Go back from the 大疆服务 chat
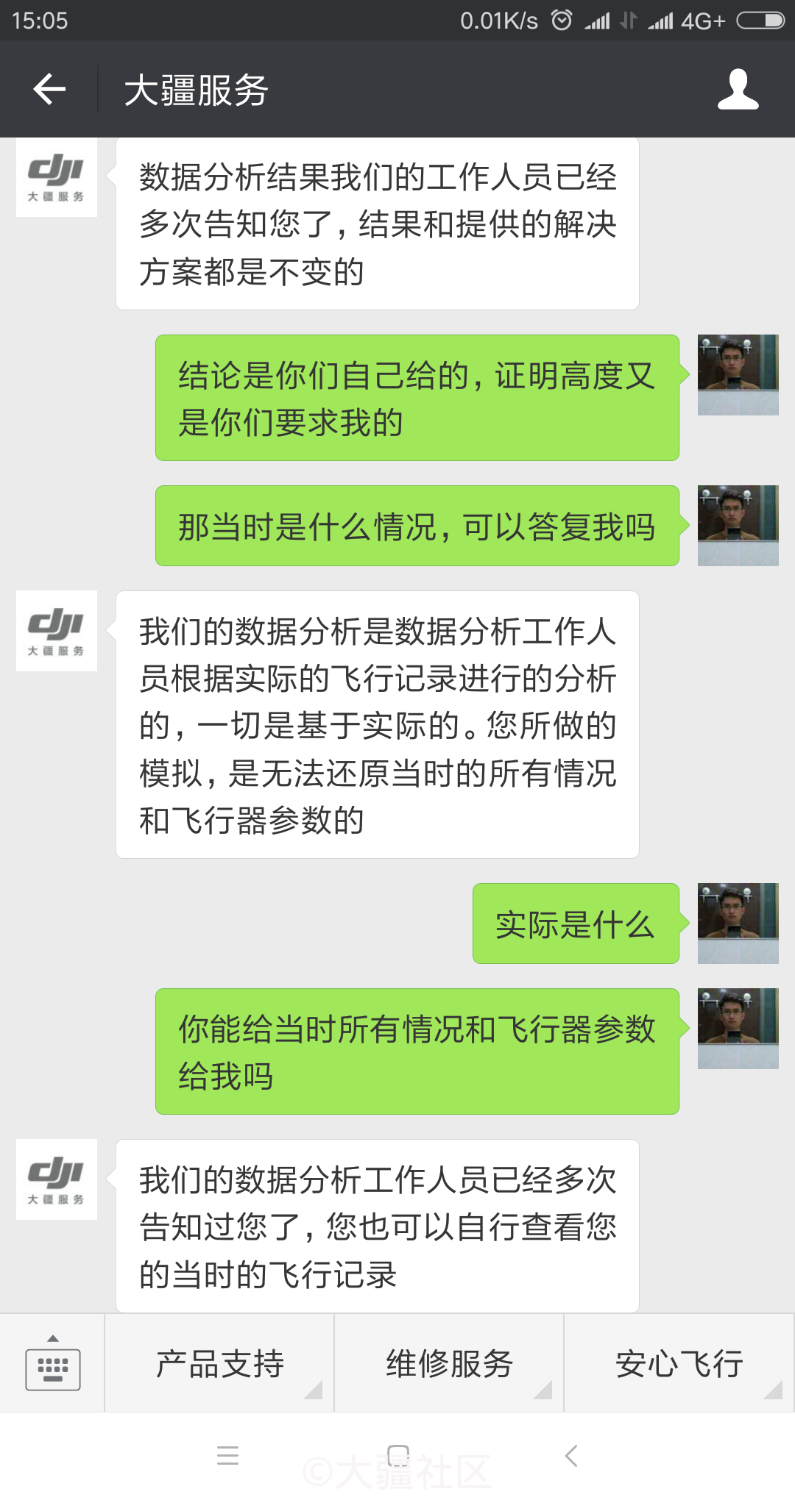The height and width of the screenshot is (1500, 795). pos(48,90)
